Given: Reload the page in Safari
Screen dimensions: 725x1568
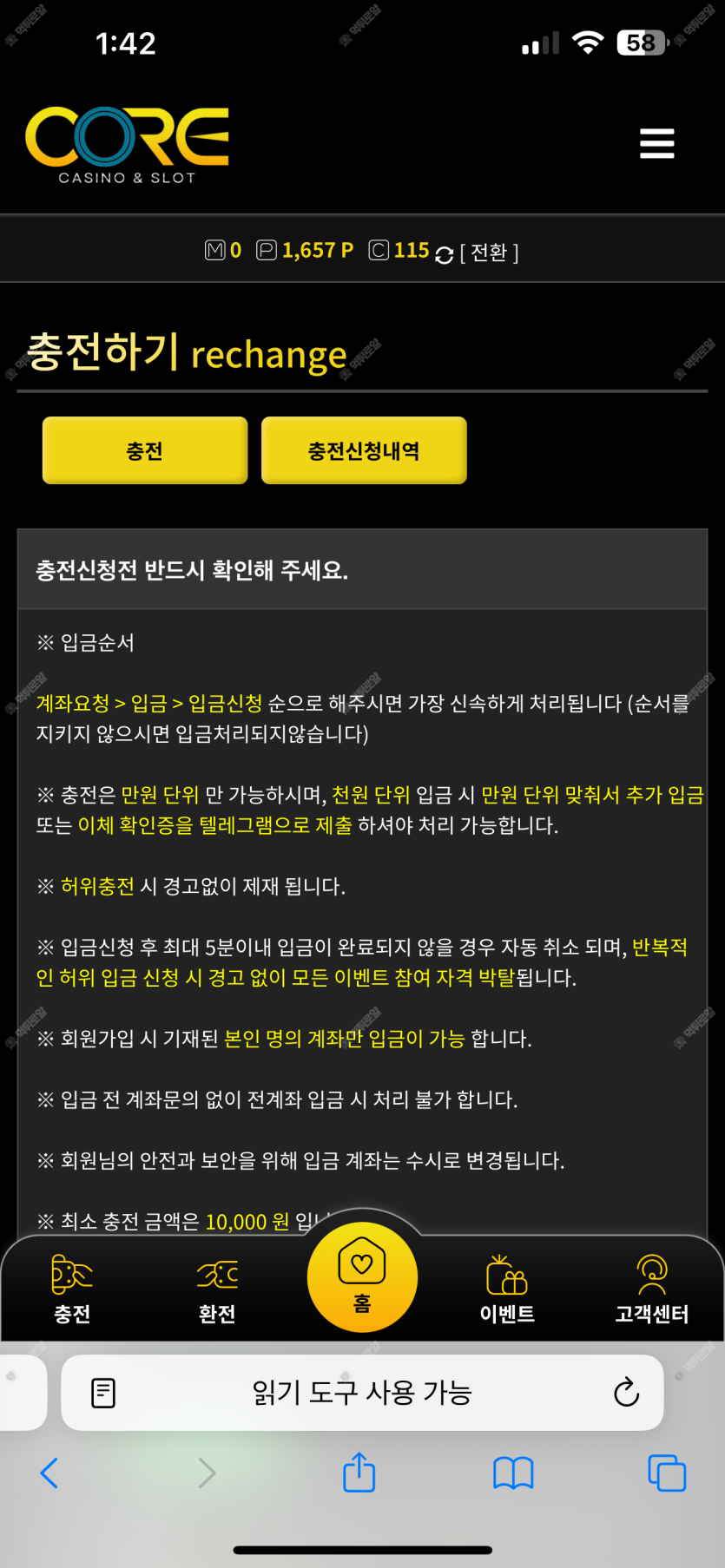Looking at the screenshot, I should pos(626,1393).
